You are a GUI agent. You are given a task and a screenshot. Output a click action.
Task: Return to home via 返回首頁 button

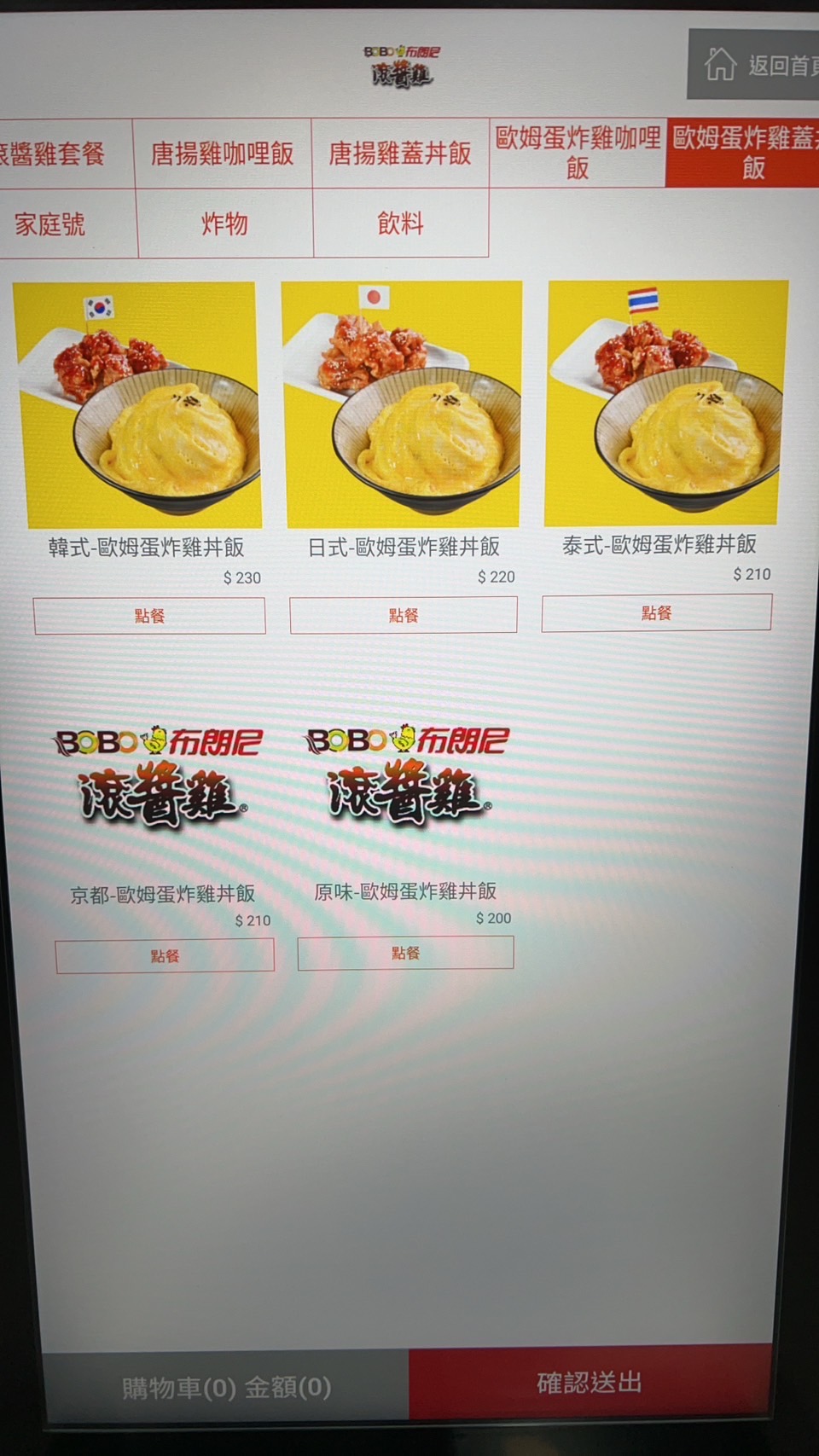756,65
